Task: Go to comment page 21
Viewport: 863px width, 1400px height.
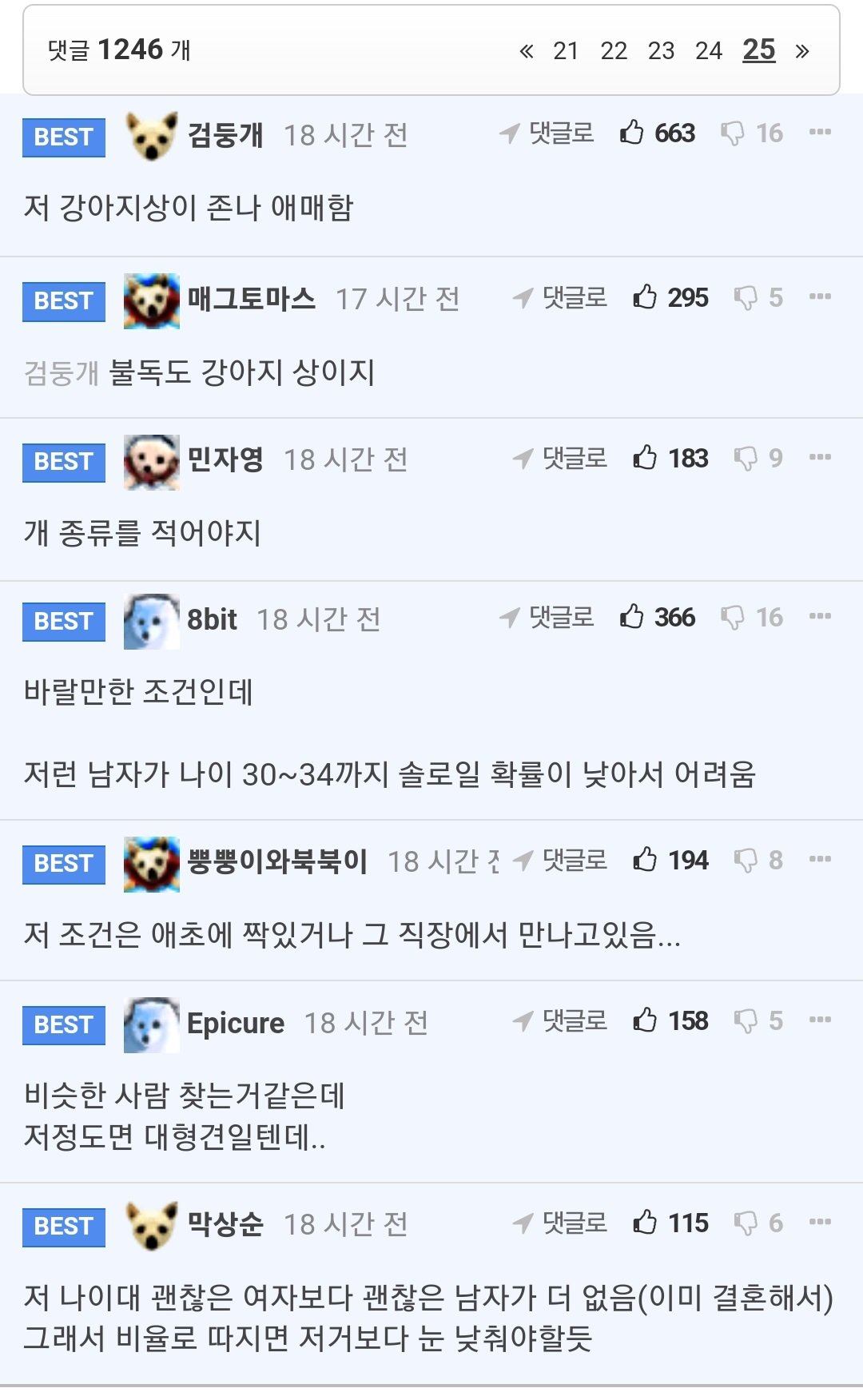Action: pyautogui.click(x=565, y=51)
